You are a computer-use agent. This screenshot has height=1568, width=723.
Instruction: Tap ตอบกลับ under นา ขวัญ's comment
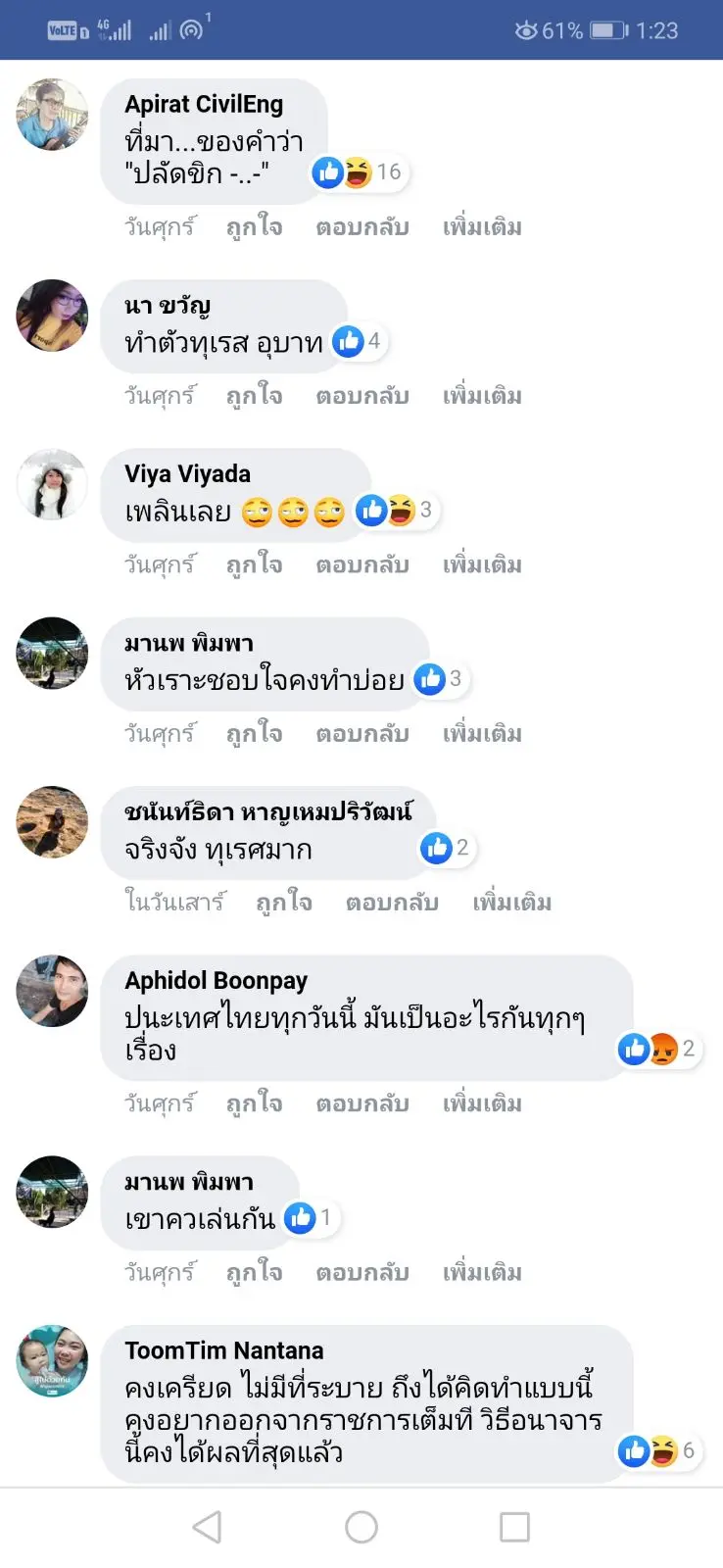(x=361, y=396)
